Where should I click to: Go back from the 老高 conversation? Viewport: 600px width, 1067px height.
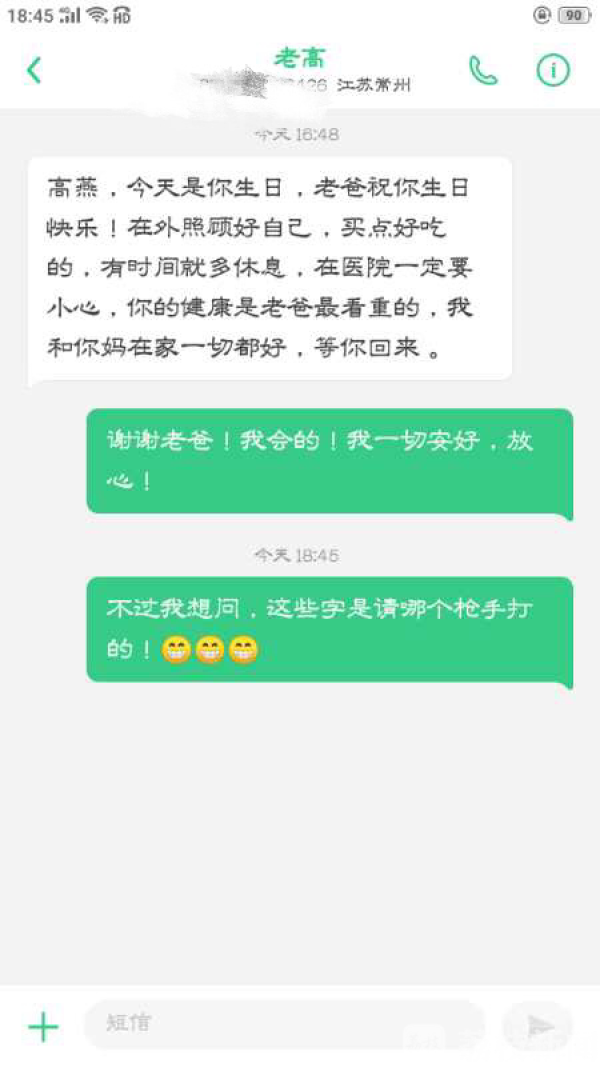(34, 70)
